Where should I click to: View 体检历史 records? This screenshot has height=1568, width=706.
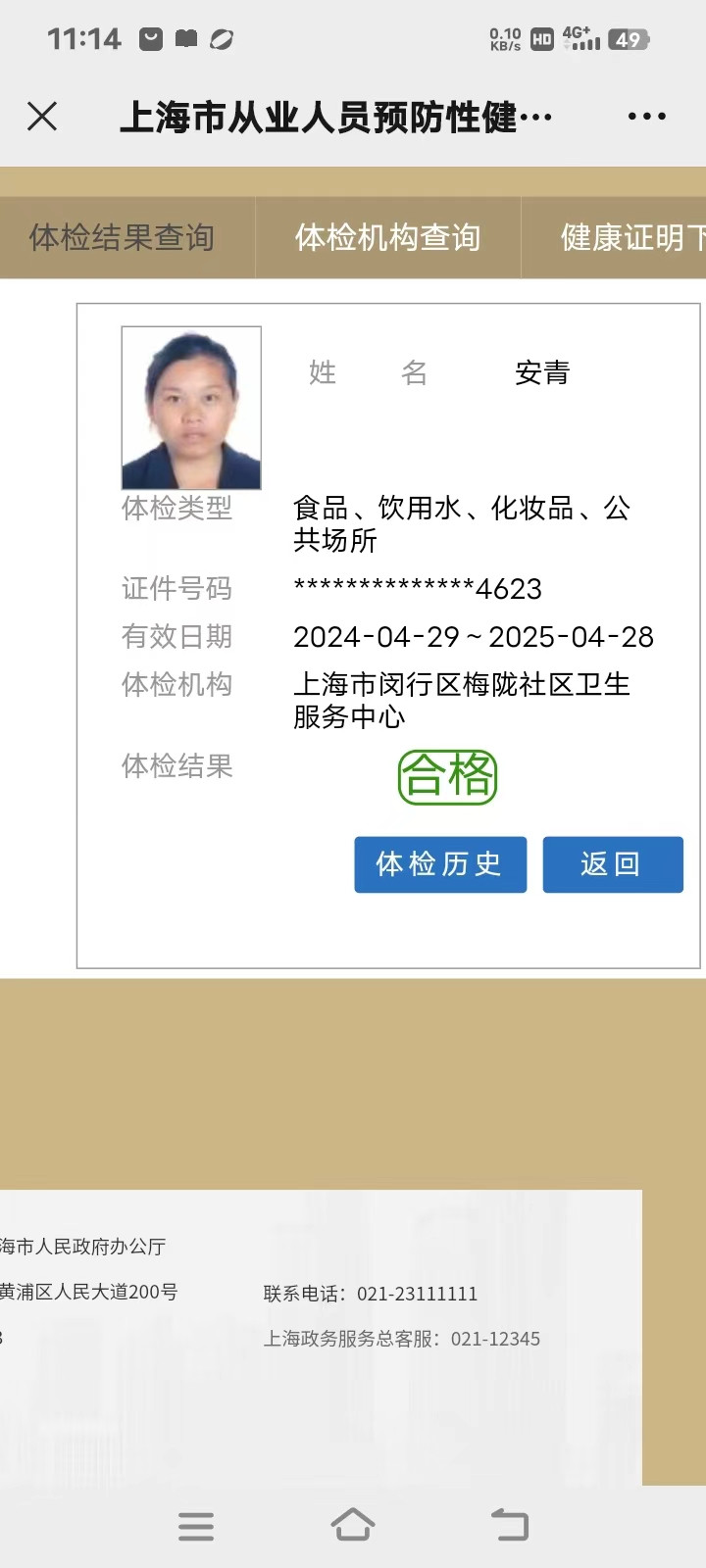(440, 863)
